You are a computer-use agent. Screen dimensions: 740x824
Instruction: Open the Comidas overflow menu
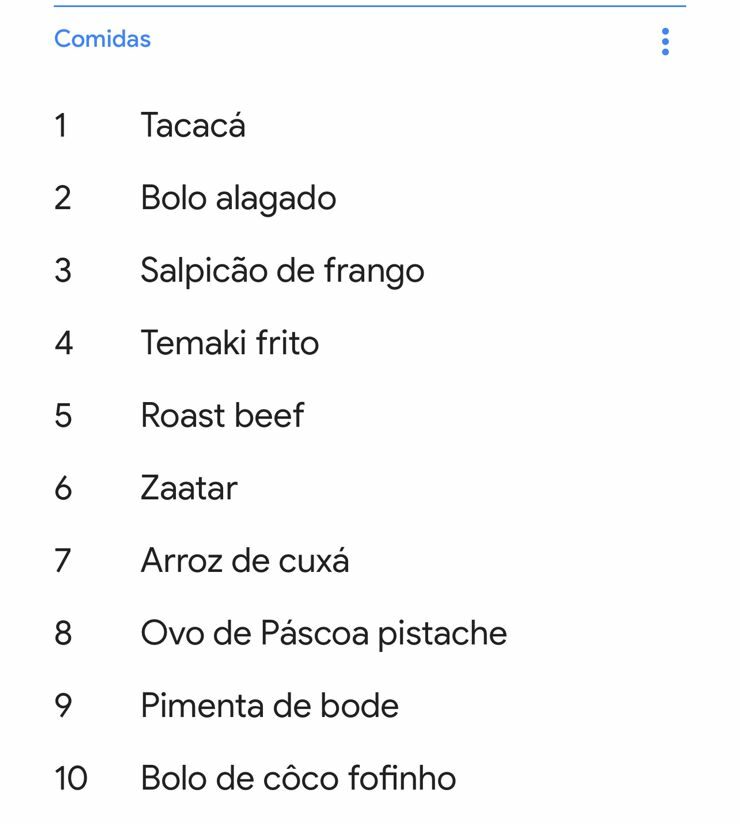(665, 41)
